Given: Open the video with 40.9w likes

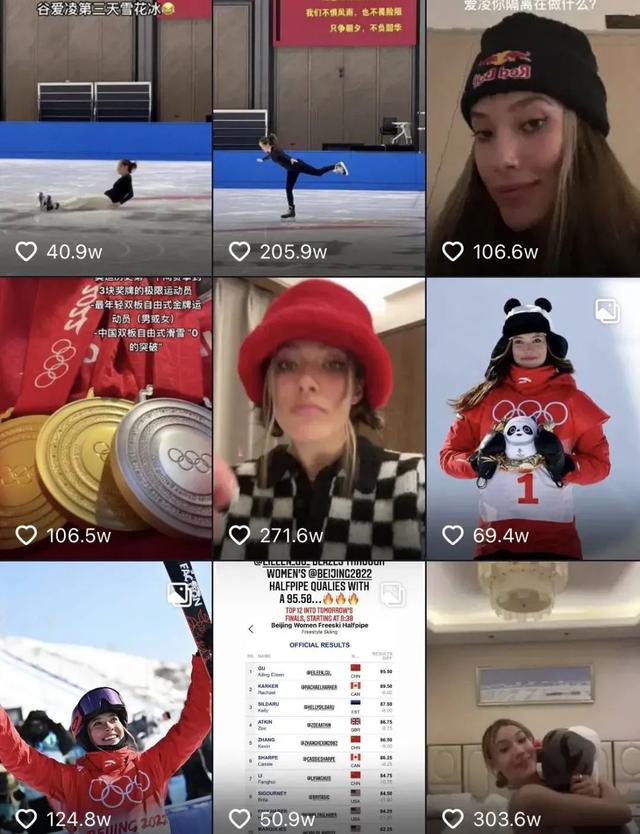Looking at the screenshot, I should tap(105, 138).
